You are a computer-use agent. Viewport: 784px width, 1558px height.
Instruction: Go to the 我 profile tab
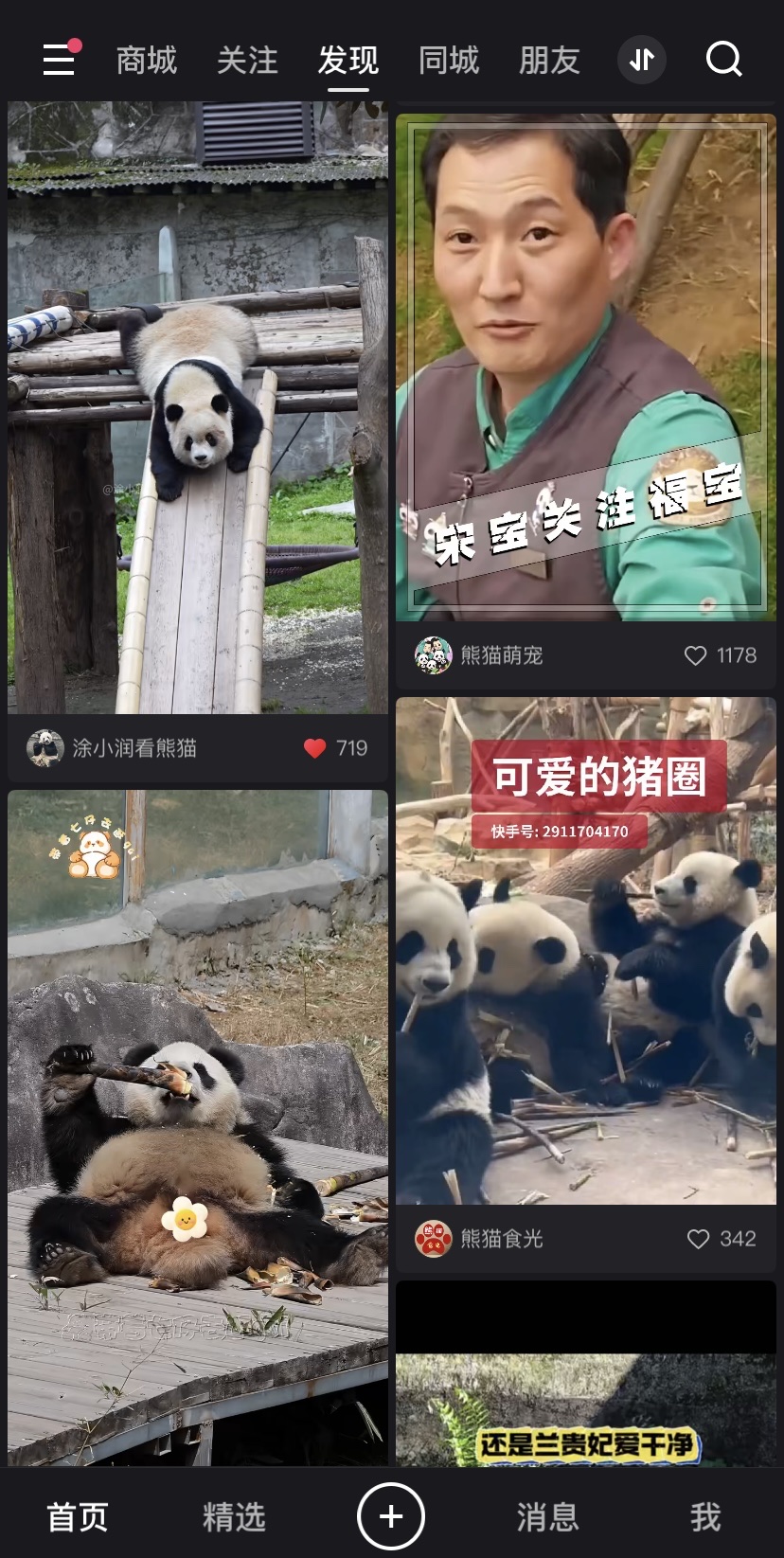(x=705, y=1517)
